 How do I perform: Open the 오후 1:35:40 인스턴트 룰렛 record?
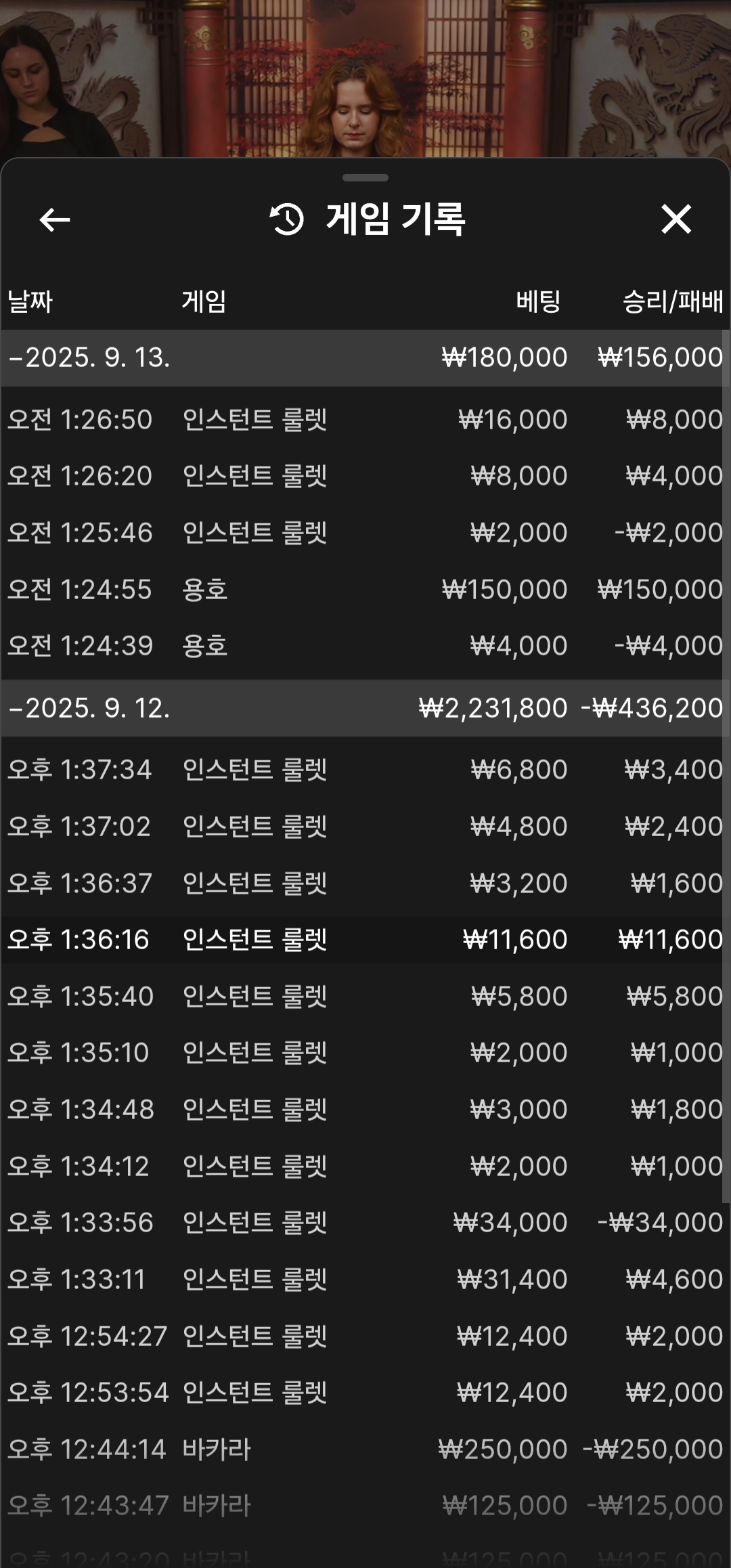coord(365,997)
